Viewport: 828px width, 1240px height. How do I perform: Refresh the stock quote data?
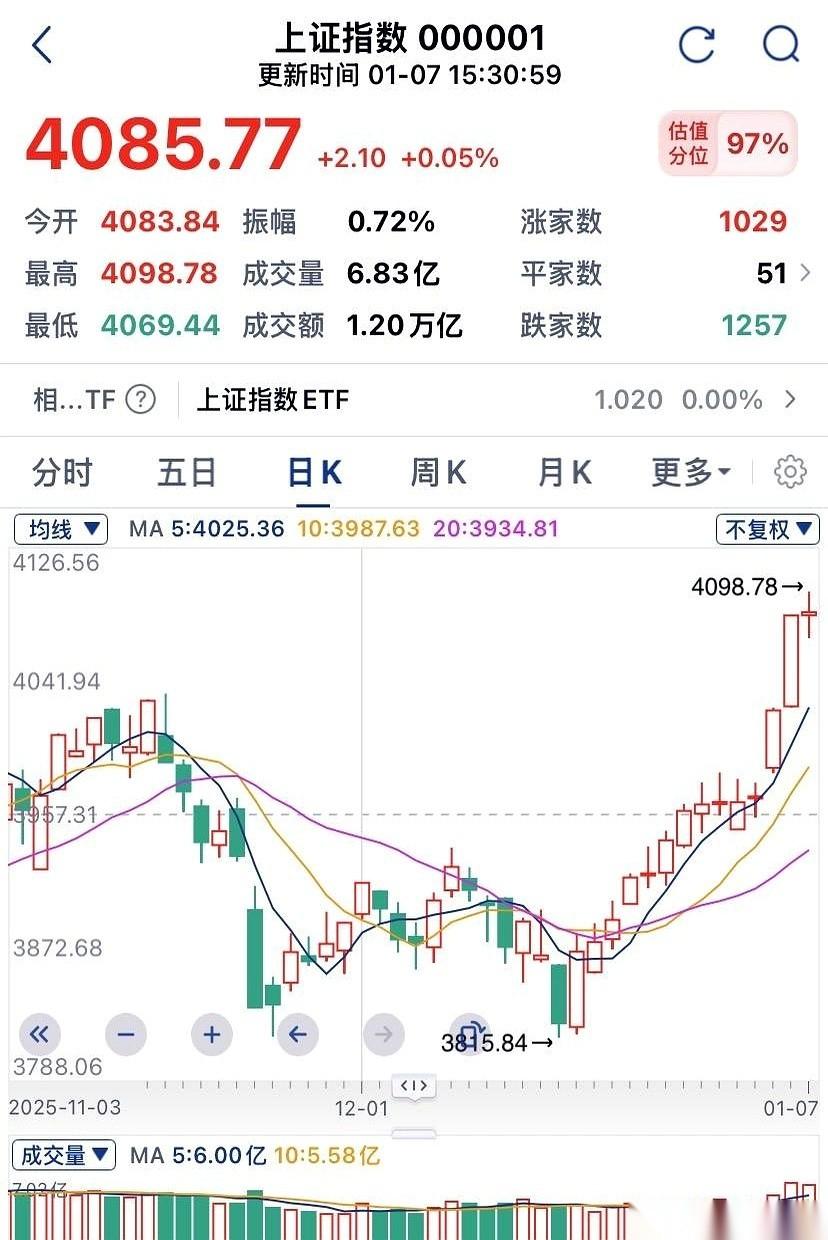point(697,45)
